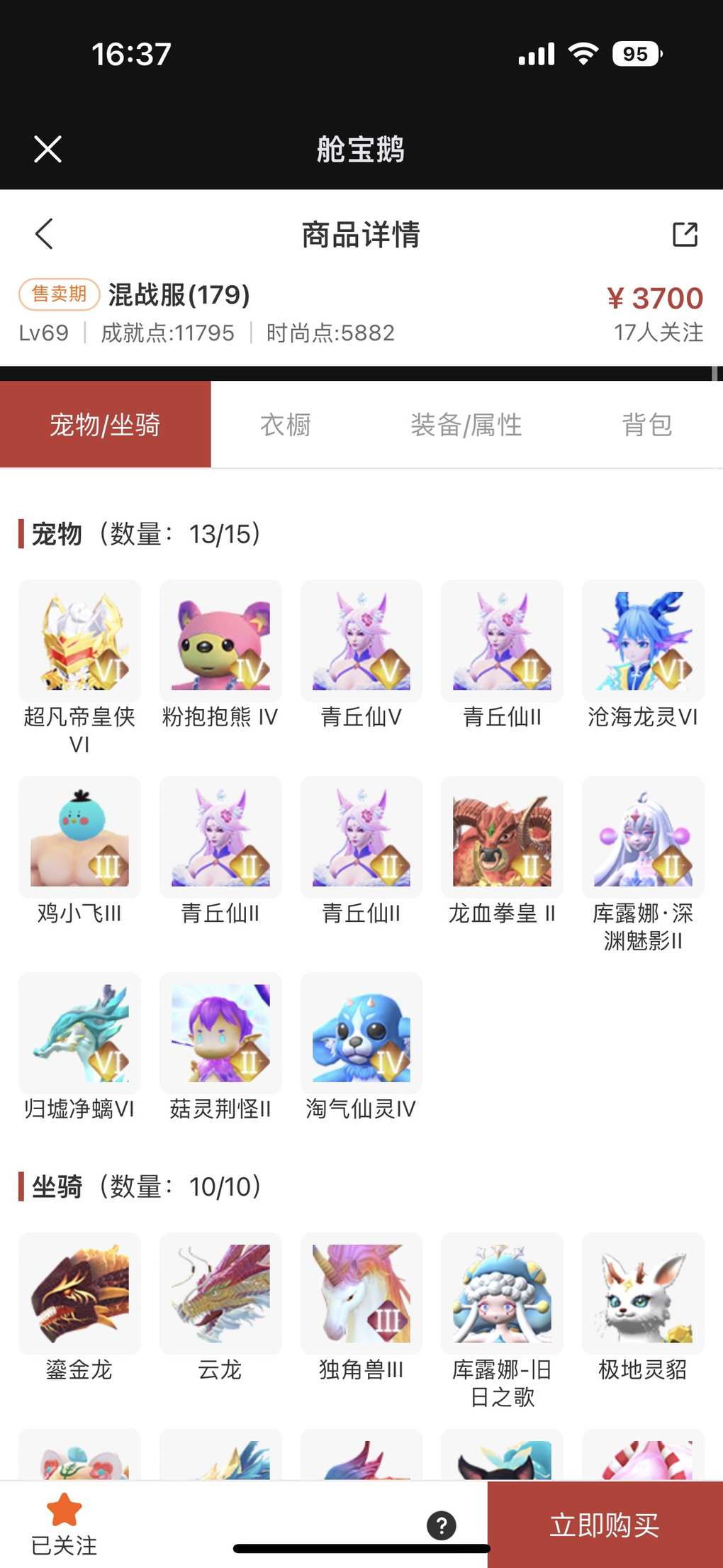Screen dimensions: 723x1568
Task: Buy now with 立即购买
Action: (605, 1525)
